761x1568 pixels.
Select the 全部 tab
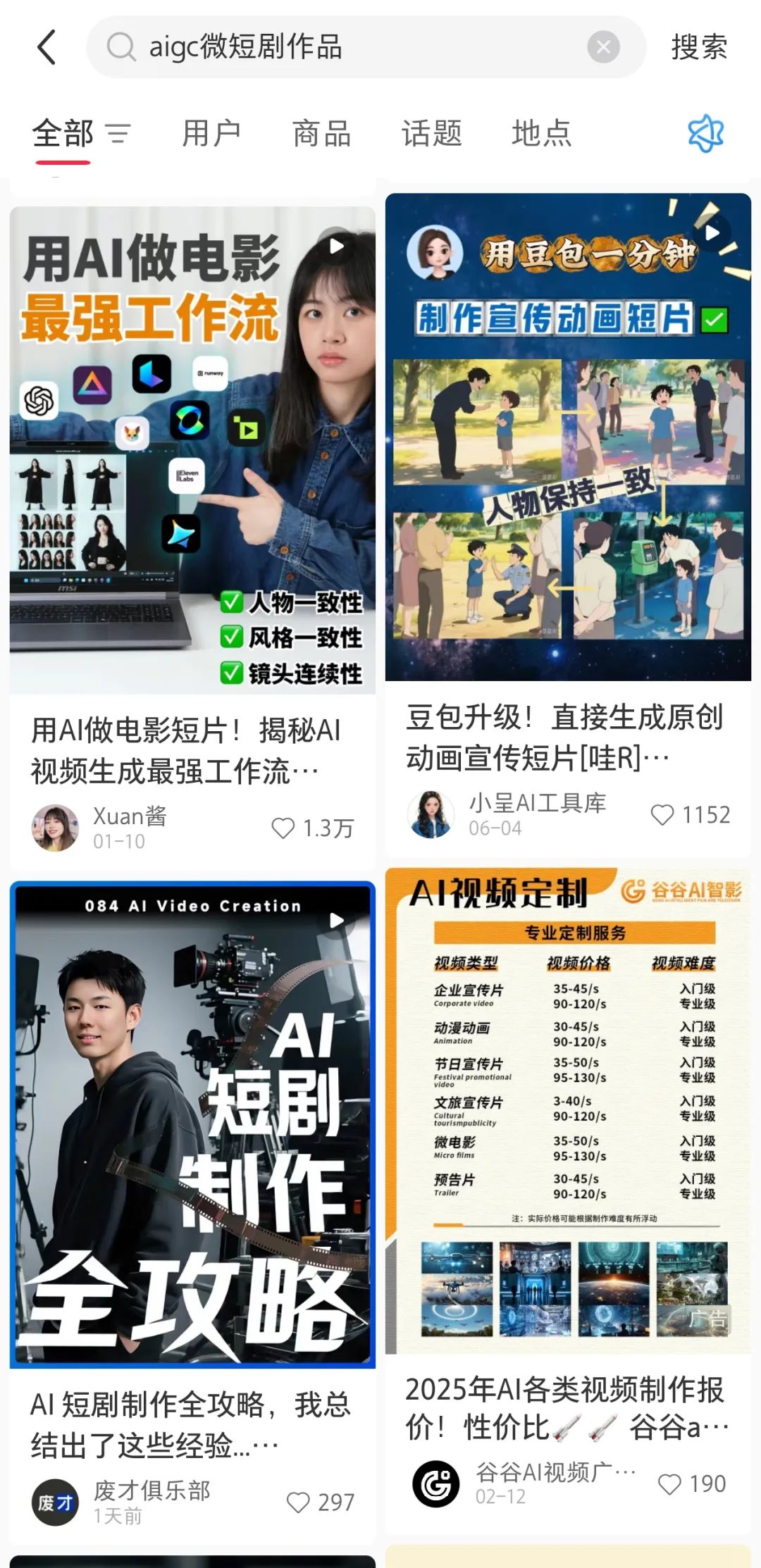click(63, 133)
